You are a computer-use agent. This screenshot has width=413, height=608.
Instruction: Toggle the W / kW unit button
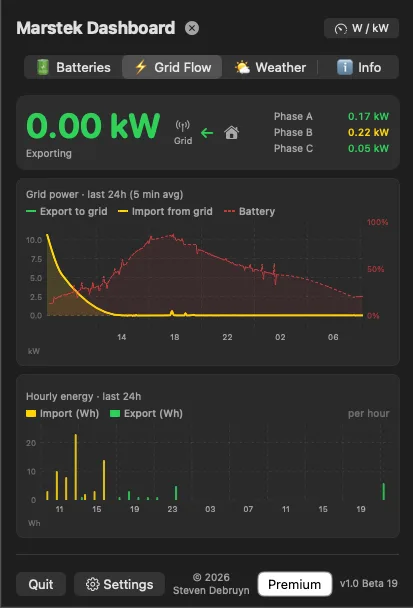[361, 28]
